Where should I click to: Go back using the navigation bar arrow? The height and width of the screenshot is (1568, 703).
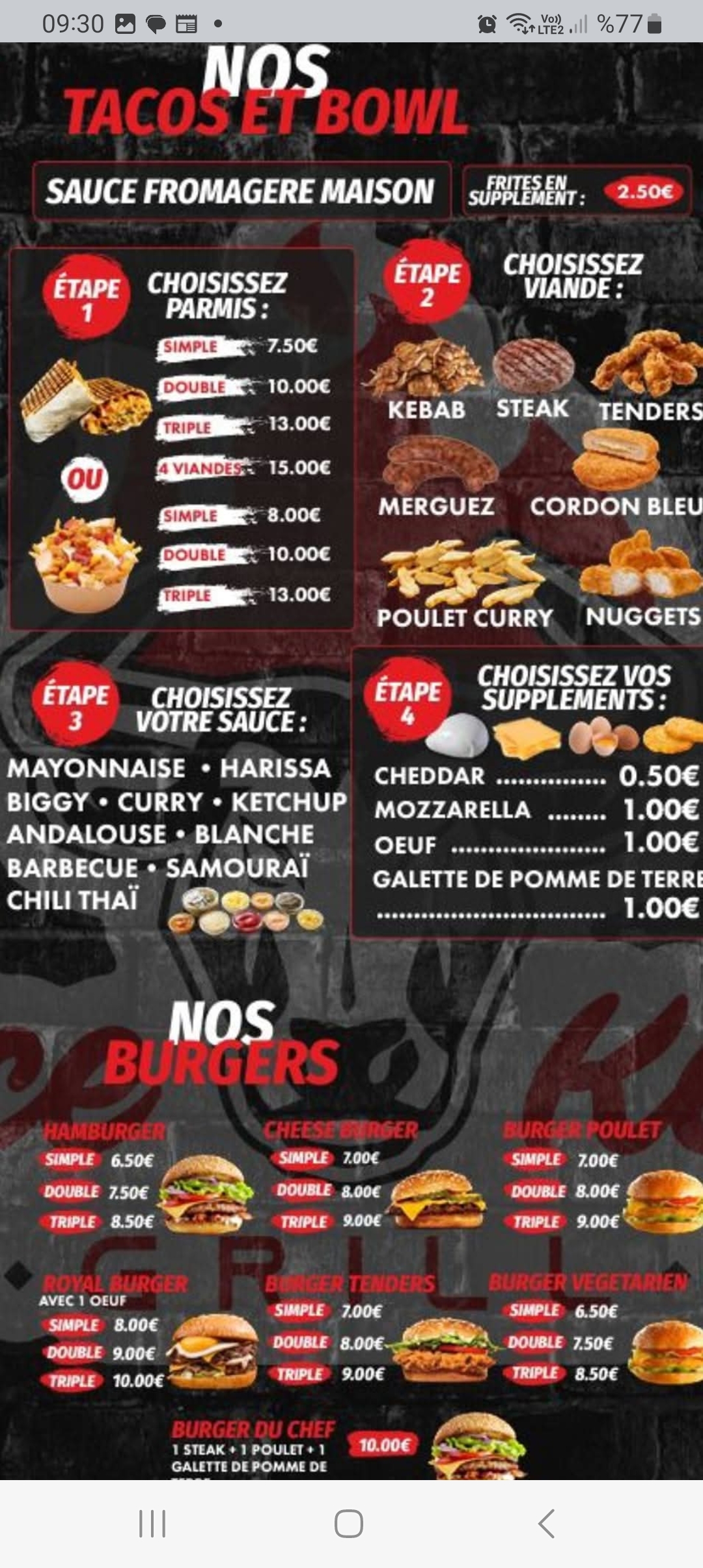[547, 1524]
